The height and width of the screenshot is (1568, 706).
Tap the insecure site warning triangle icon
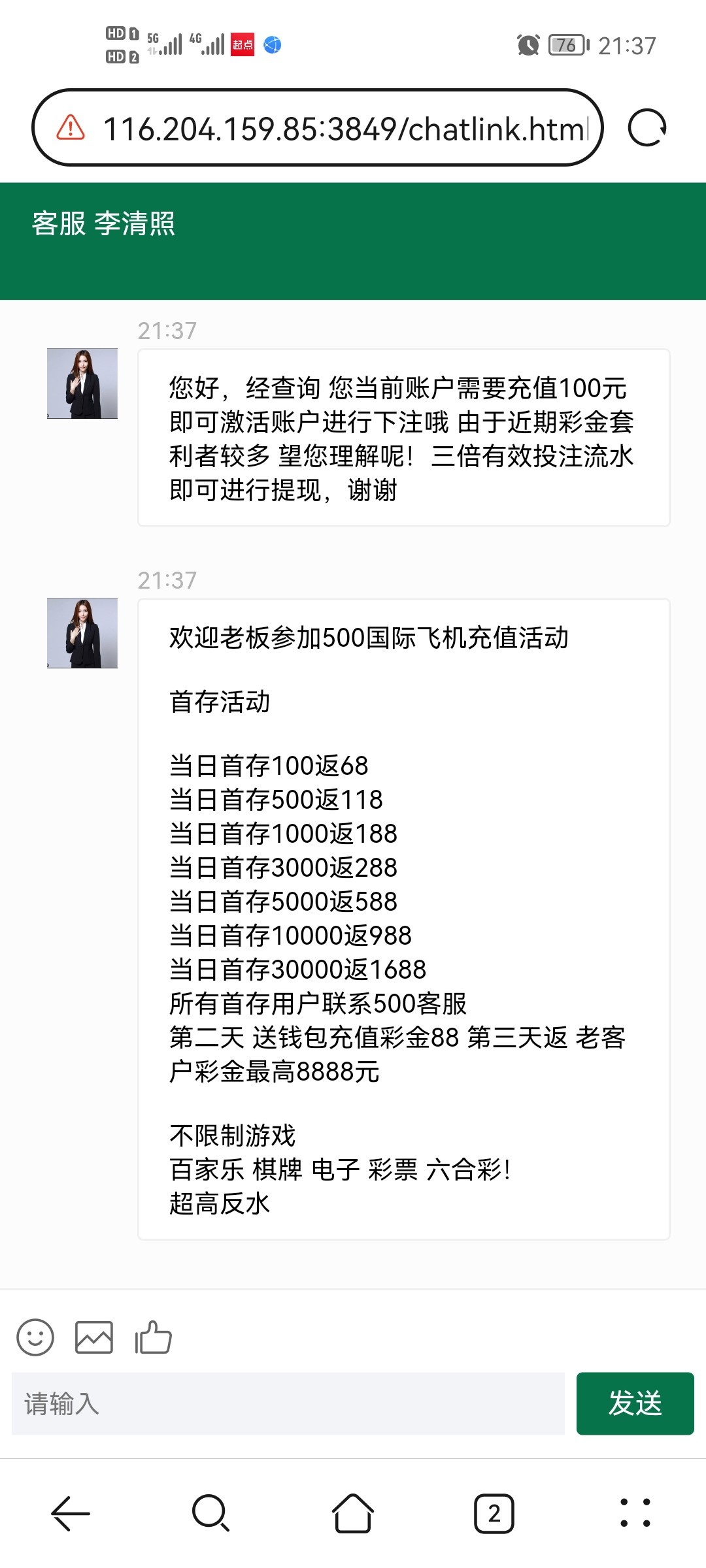point(72,127)
